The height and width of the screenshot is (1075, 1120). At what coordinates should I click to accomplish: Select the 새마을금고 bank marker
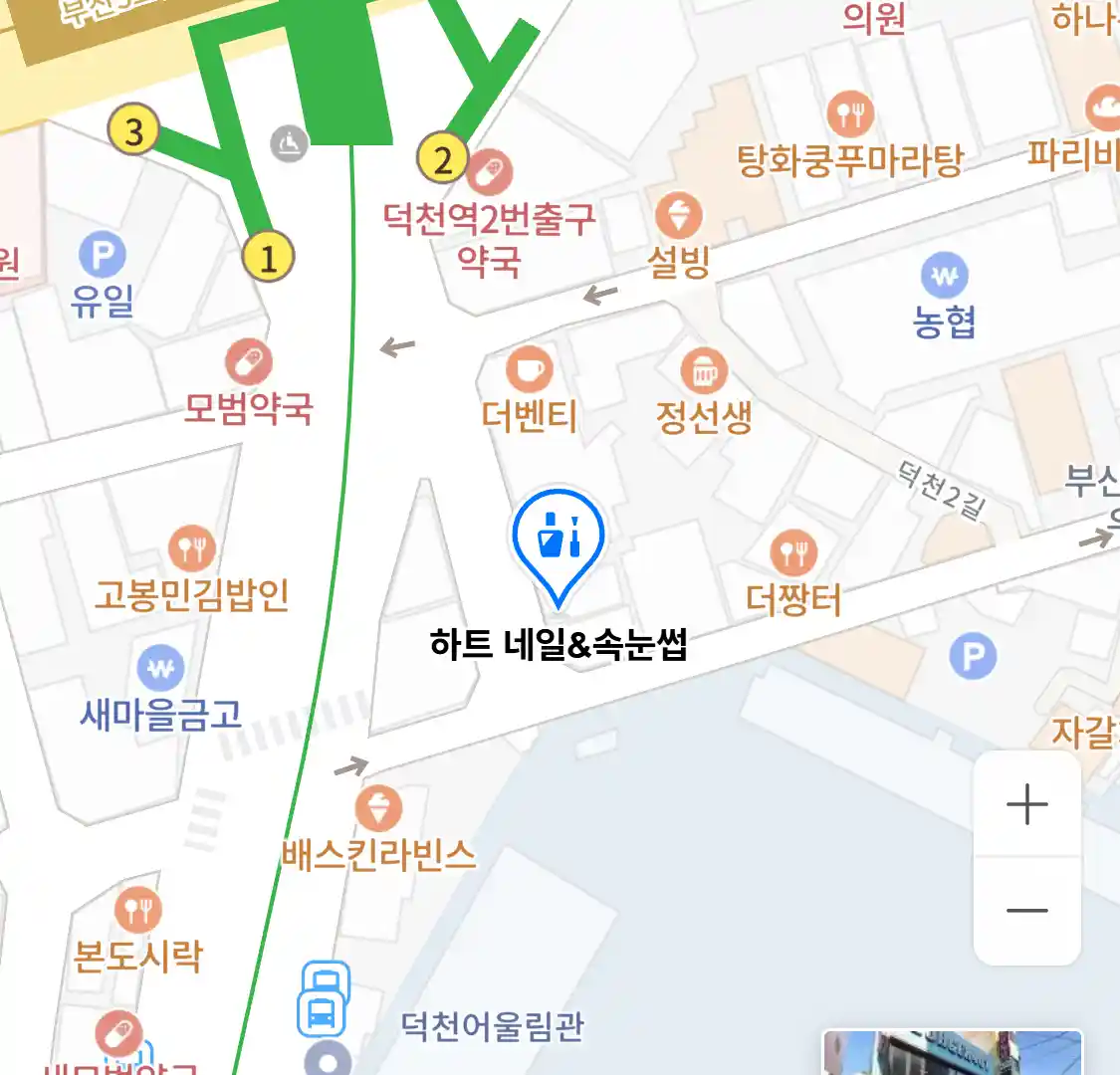[x=160, y=669]
